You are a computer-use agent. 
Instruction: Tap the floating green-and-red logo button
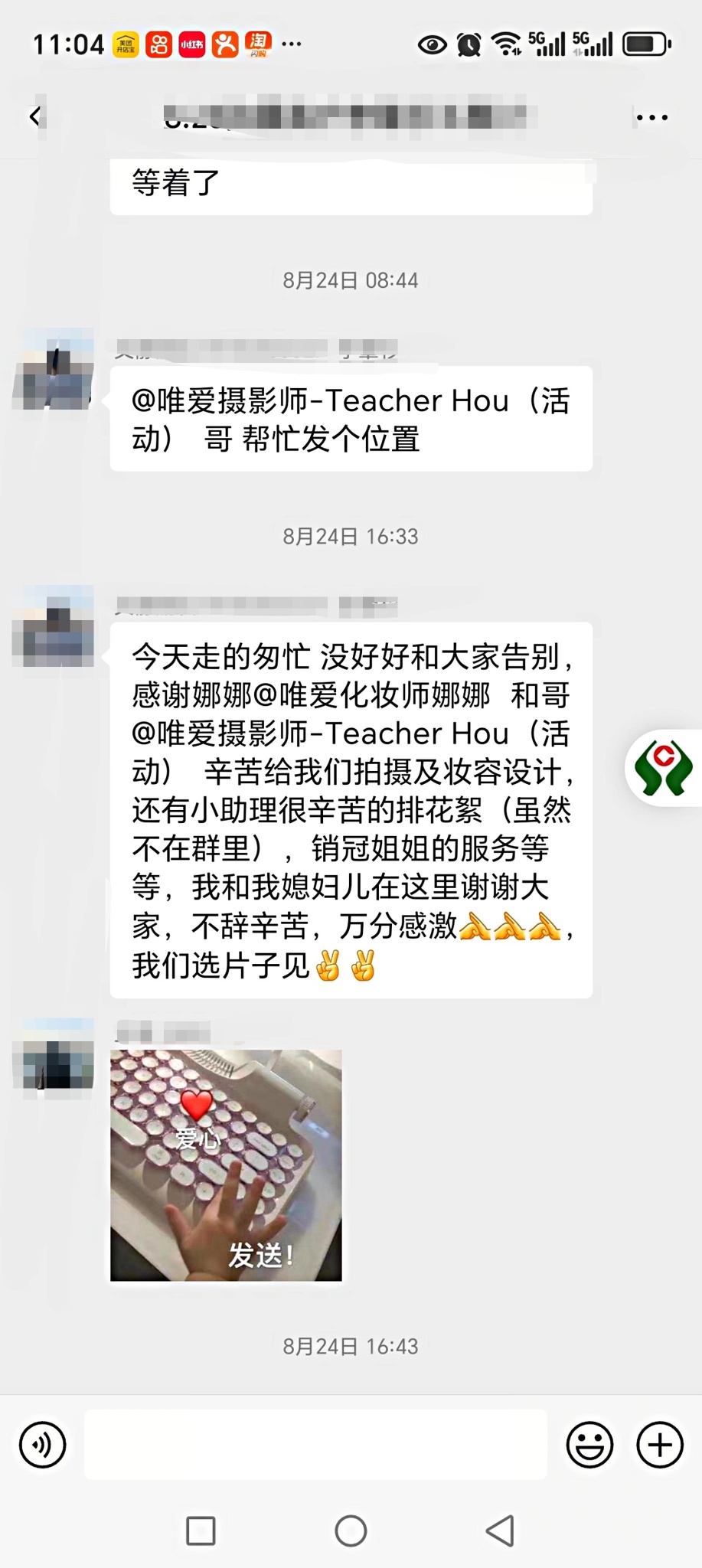click(x=663, y=768)
